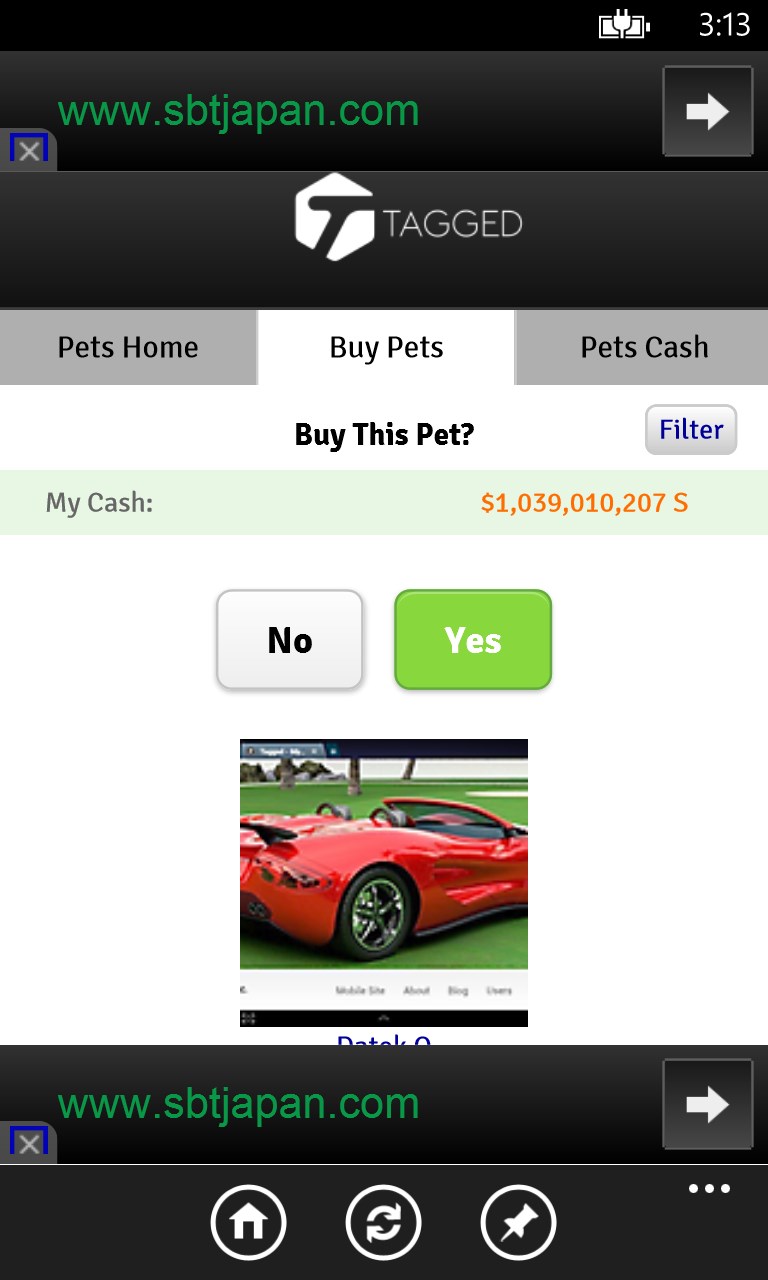Screen dimensions: 768x1280
Task: Go to the home page icon
Action: point(248,1222)
